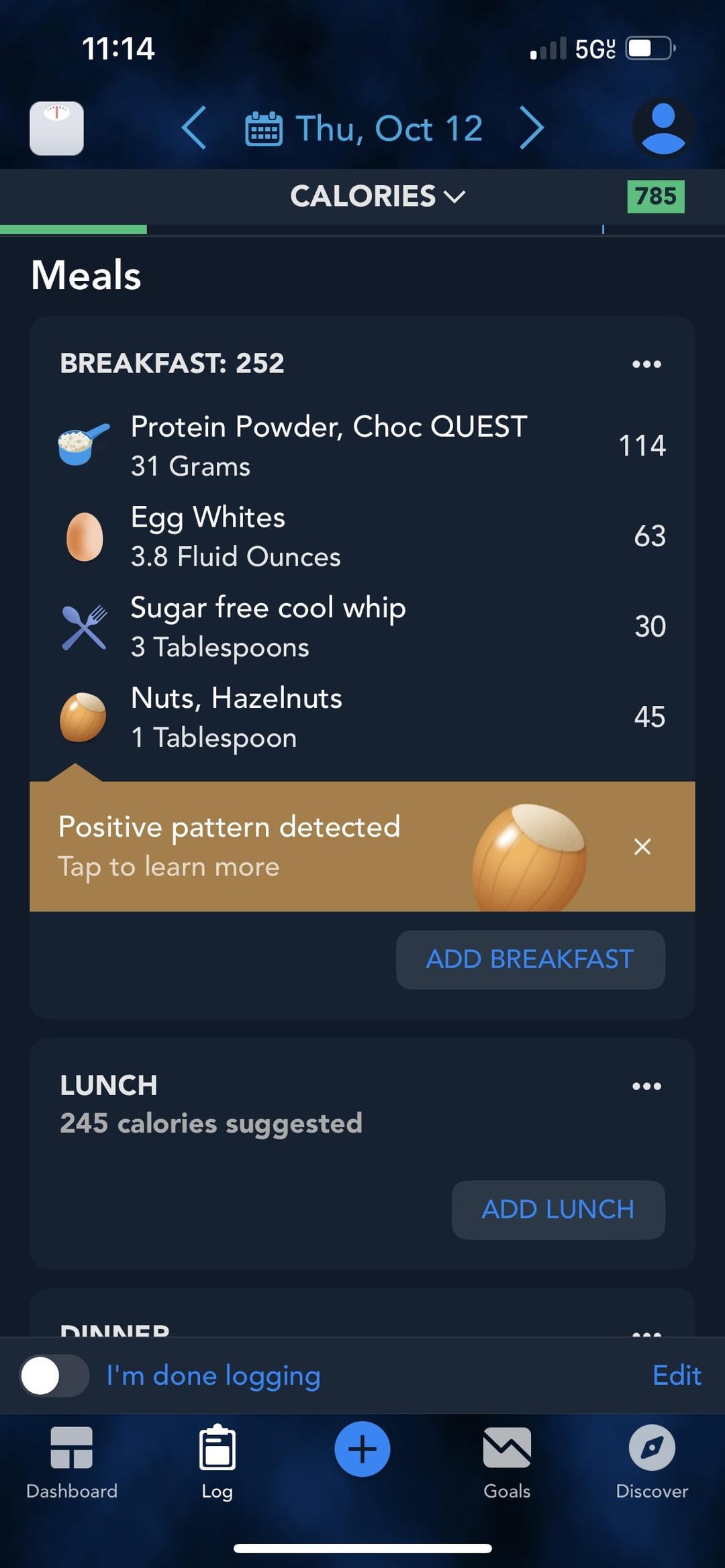Open Protein Powder, Choc QUEST entry
Screen dimensions: 725x1568
tap(362, 446)
